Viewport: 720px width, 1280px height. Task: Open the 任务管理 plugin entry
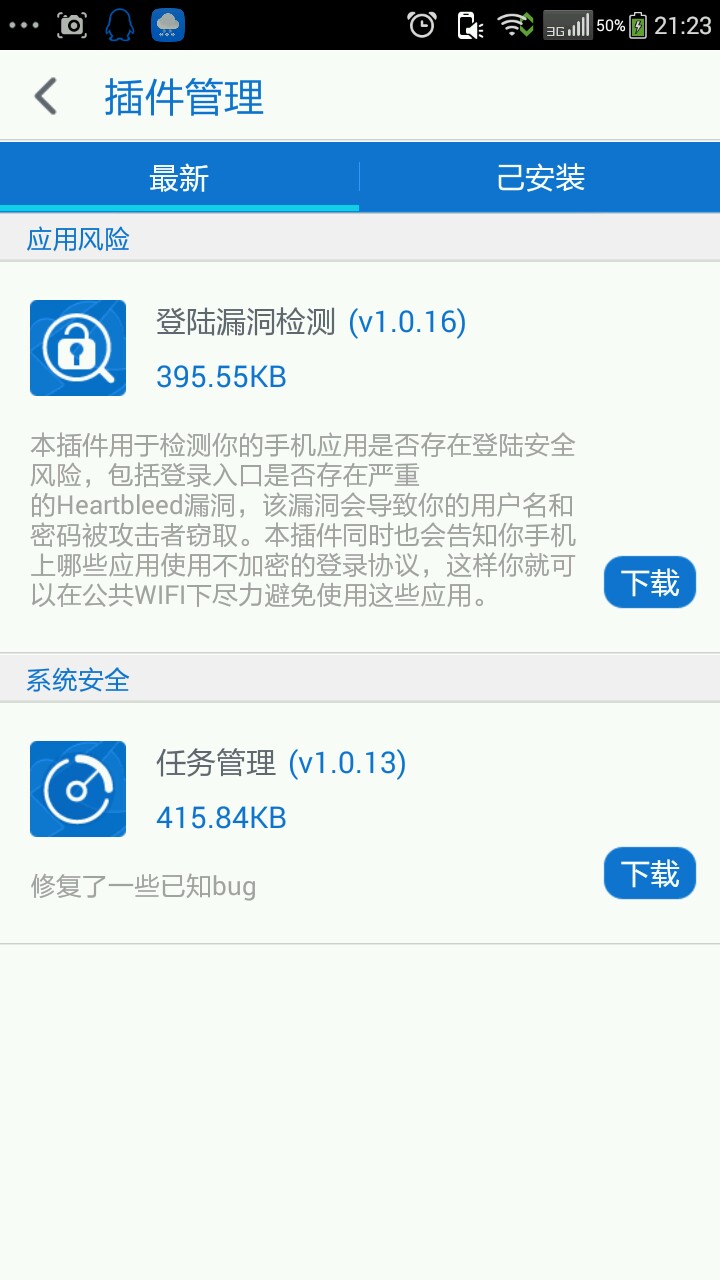coord(280,765)
